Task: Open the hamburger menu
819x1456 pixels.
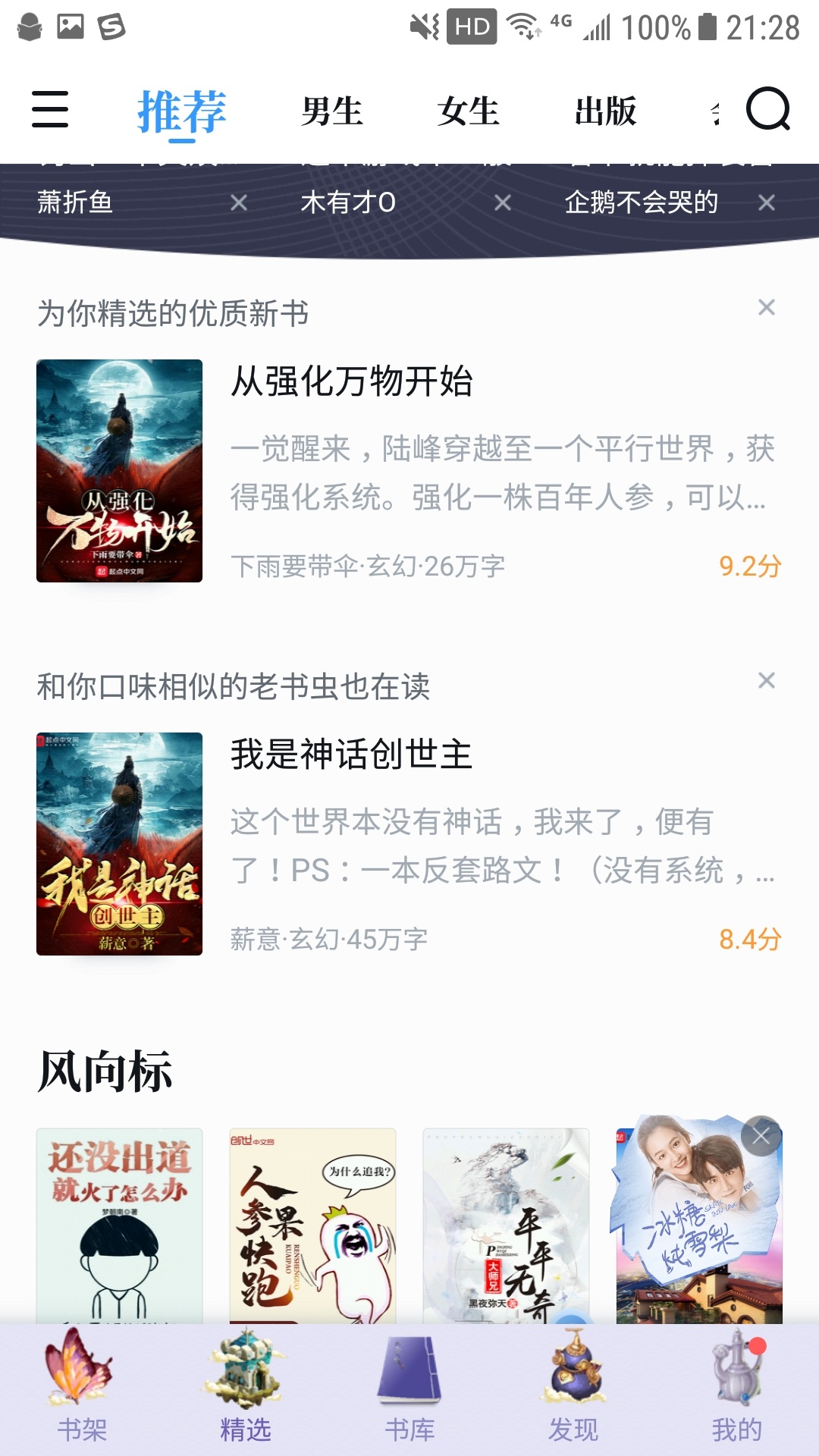Action: point(50,110)
